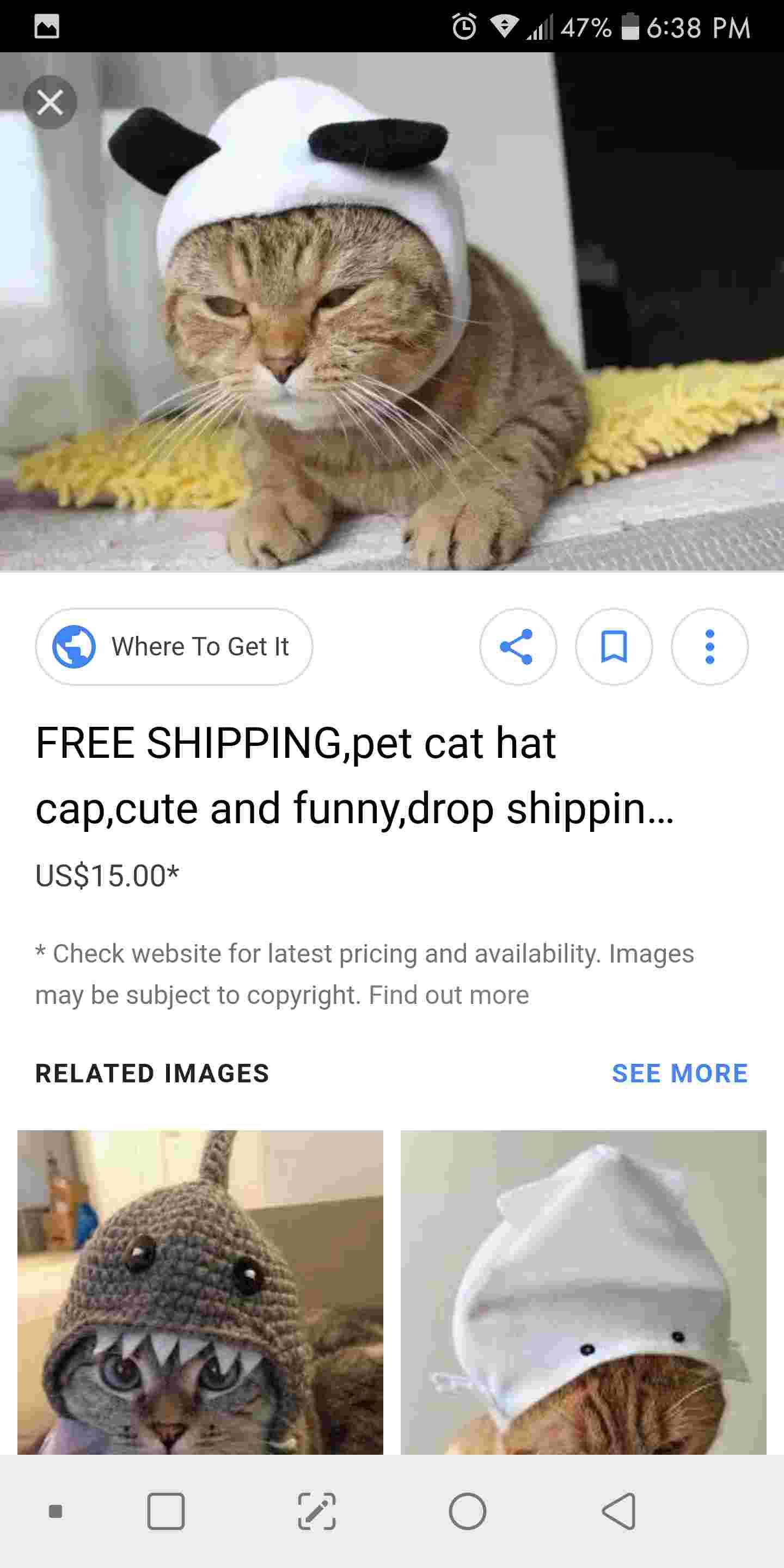
Task: Open the crochet shark hat cat image
Action: click(200, 1291)
